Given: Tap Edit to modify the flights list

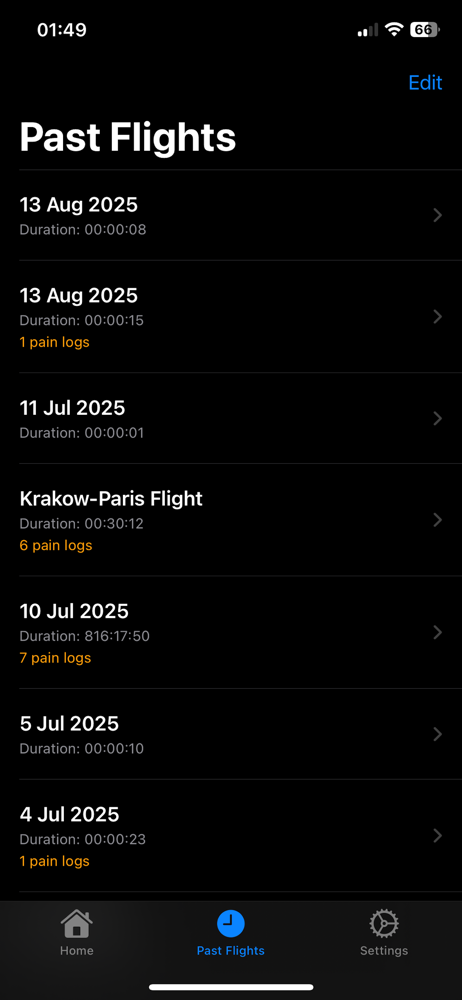Looking at the screenshot, I should (425, 83).
